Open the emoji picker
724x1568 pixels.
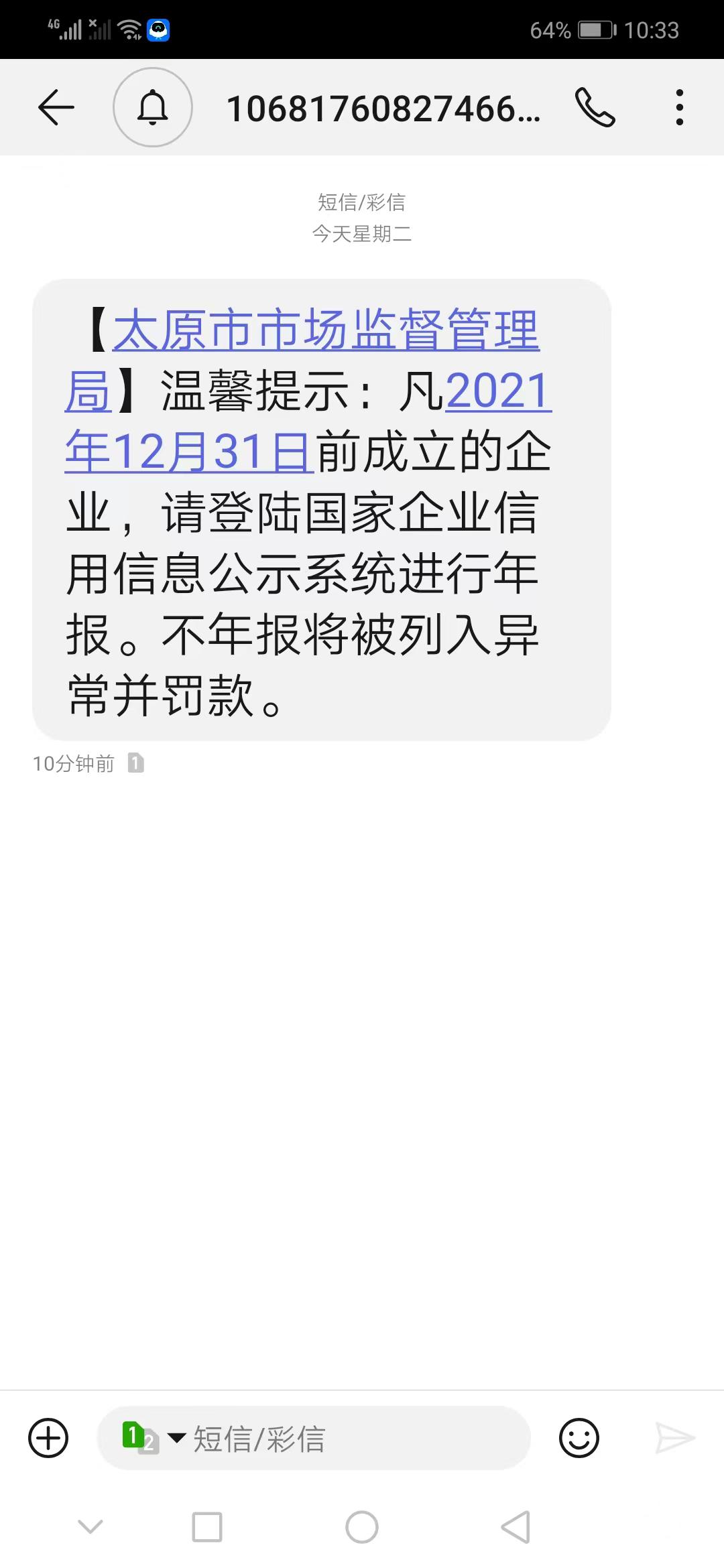[x=579, y=1438]
